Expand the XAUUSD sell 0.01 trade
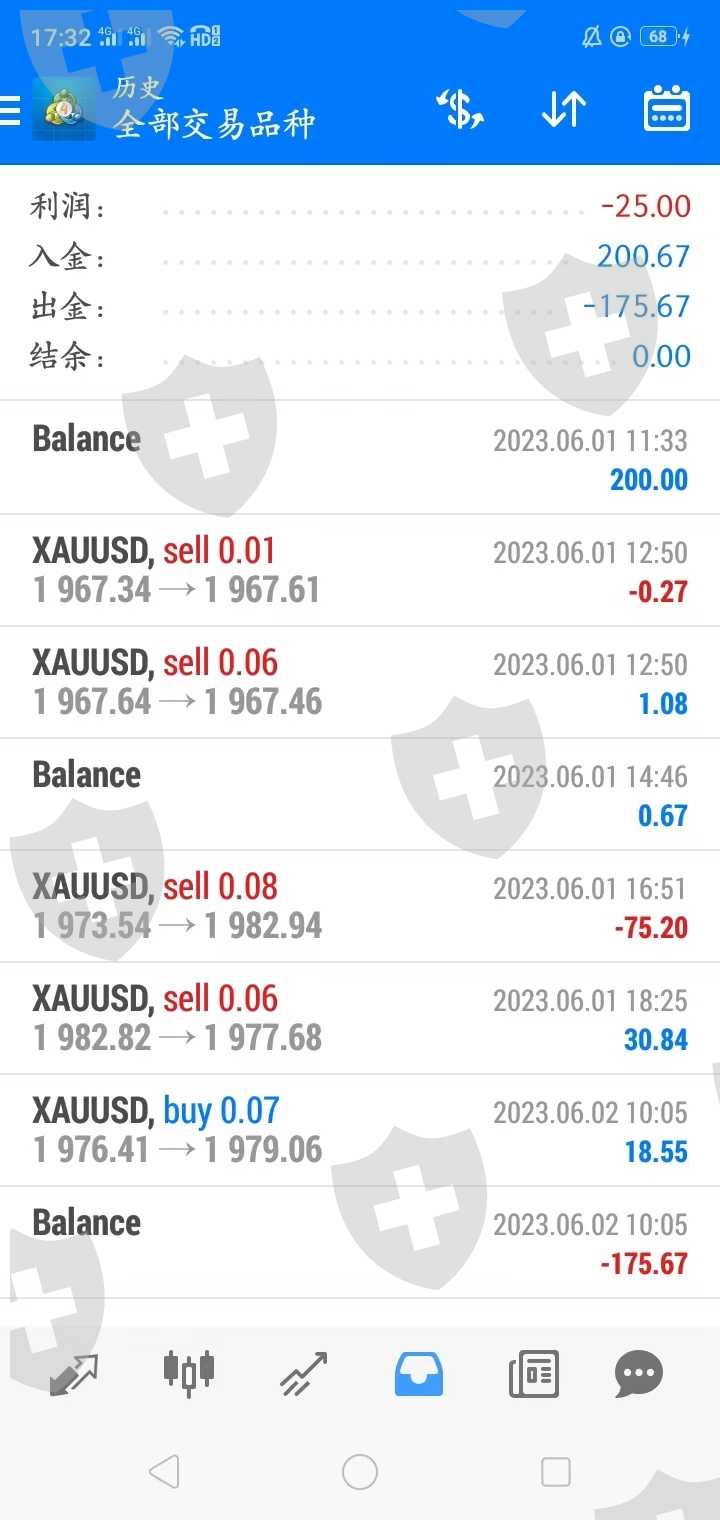 pyautogui.click(x=360, y=571)
